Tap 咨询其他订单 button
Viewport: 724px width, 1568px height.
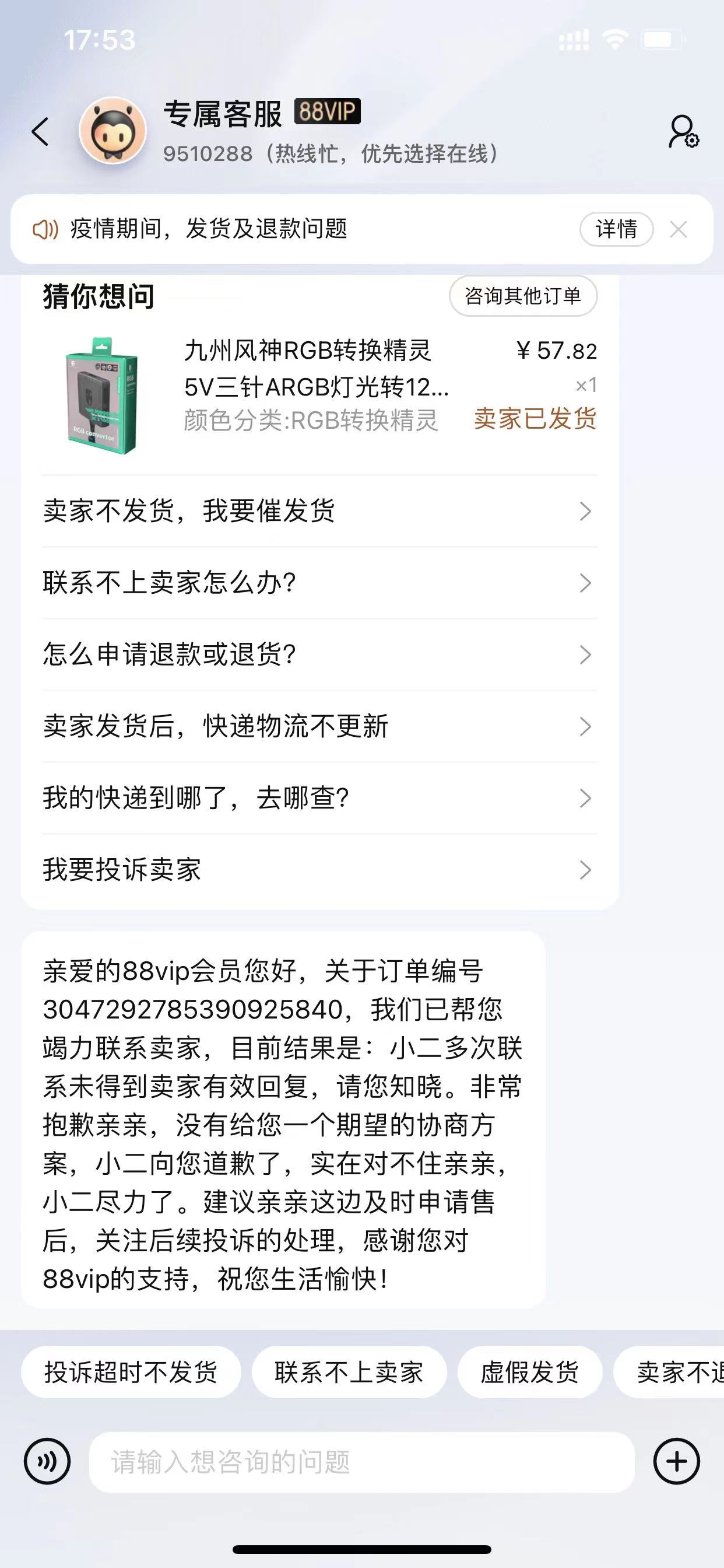523,296
